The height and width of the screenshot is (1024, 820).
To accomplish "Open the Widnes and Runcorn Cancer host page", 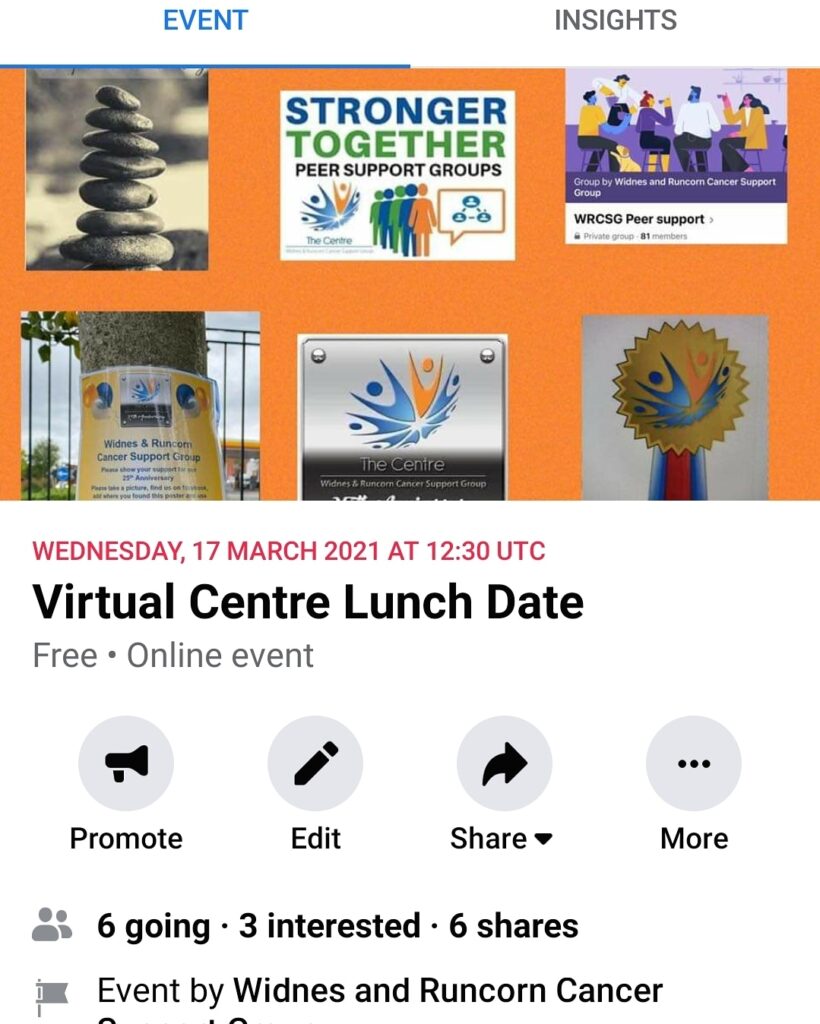I will coord(447,991).
